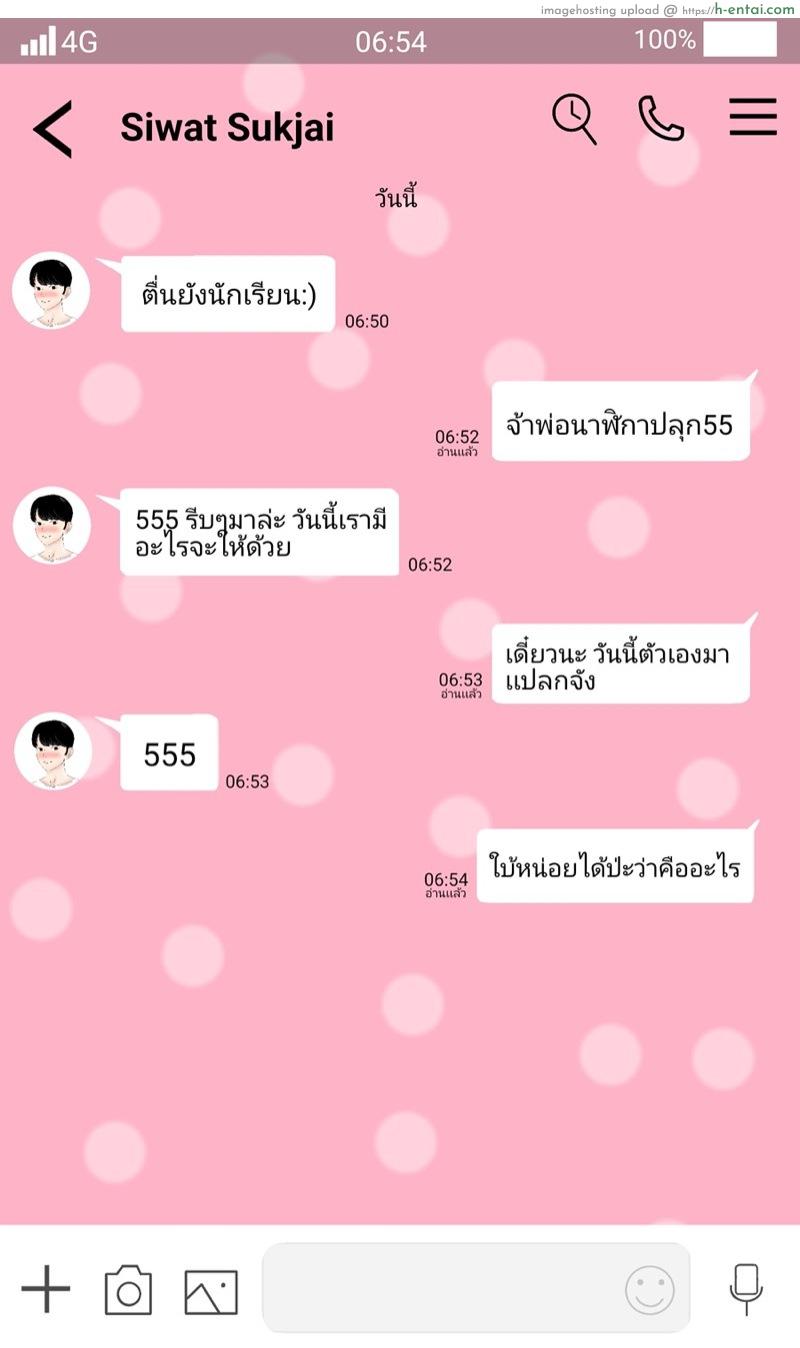Select the message bubble saying ตื่นยังนักเรียน:)
800x1348 pixels.
227,293
